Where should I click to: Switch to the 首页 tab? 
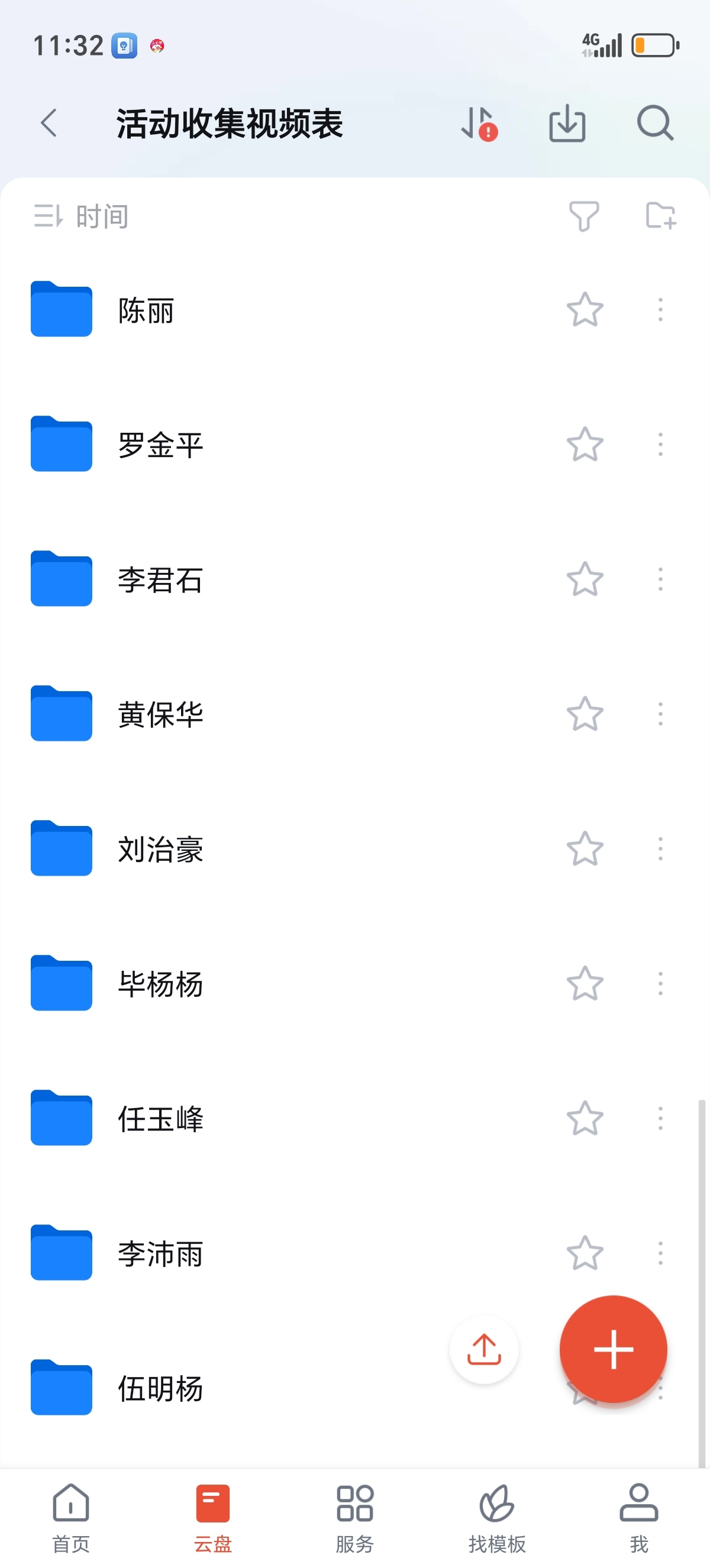point(71,1518)
